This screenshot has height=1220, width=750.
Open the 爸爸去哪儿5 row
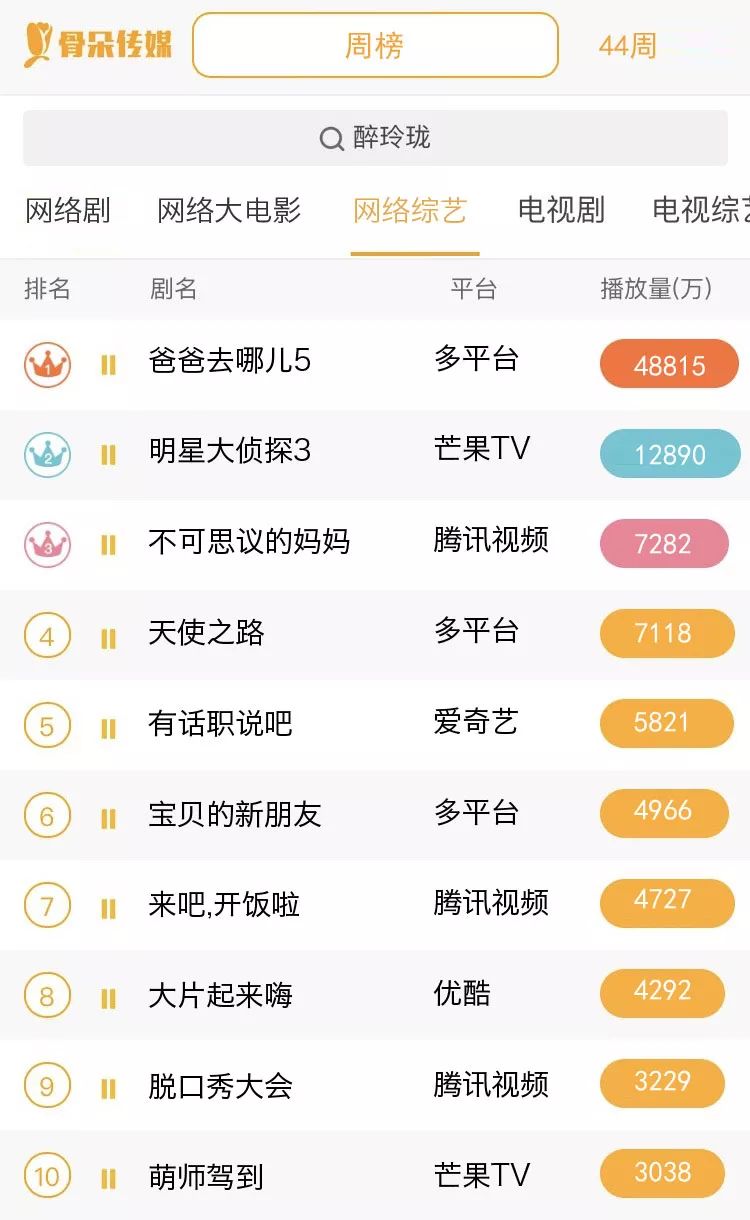pyautogui.click(x=375, y=365)
